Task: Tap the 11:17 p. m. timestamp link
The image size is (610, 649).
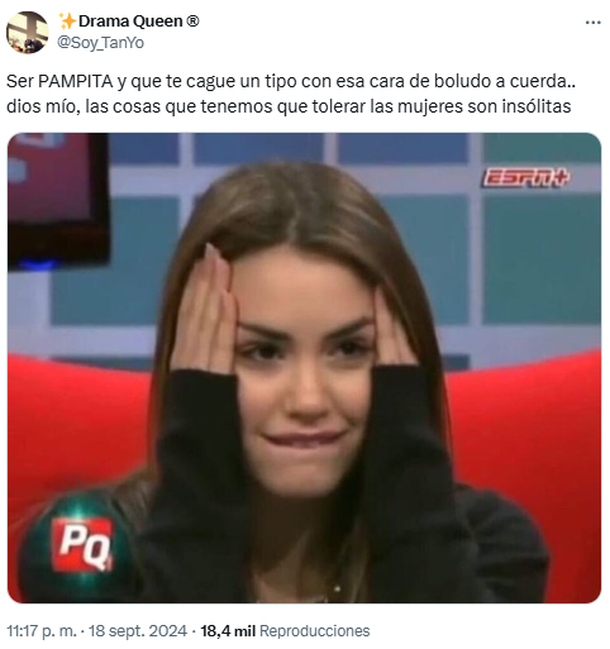Action: click(44, 631)
